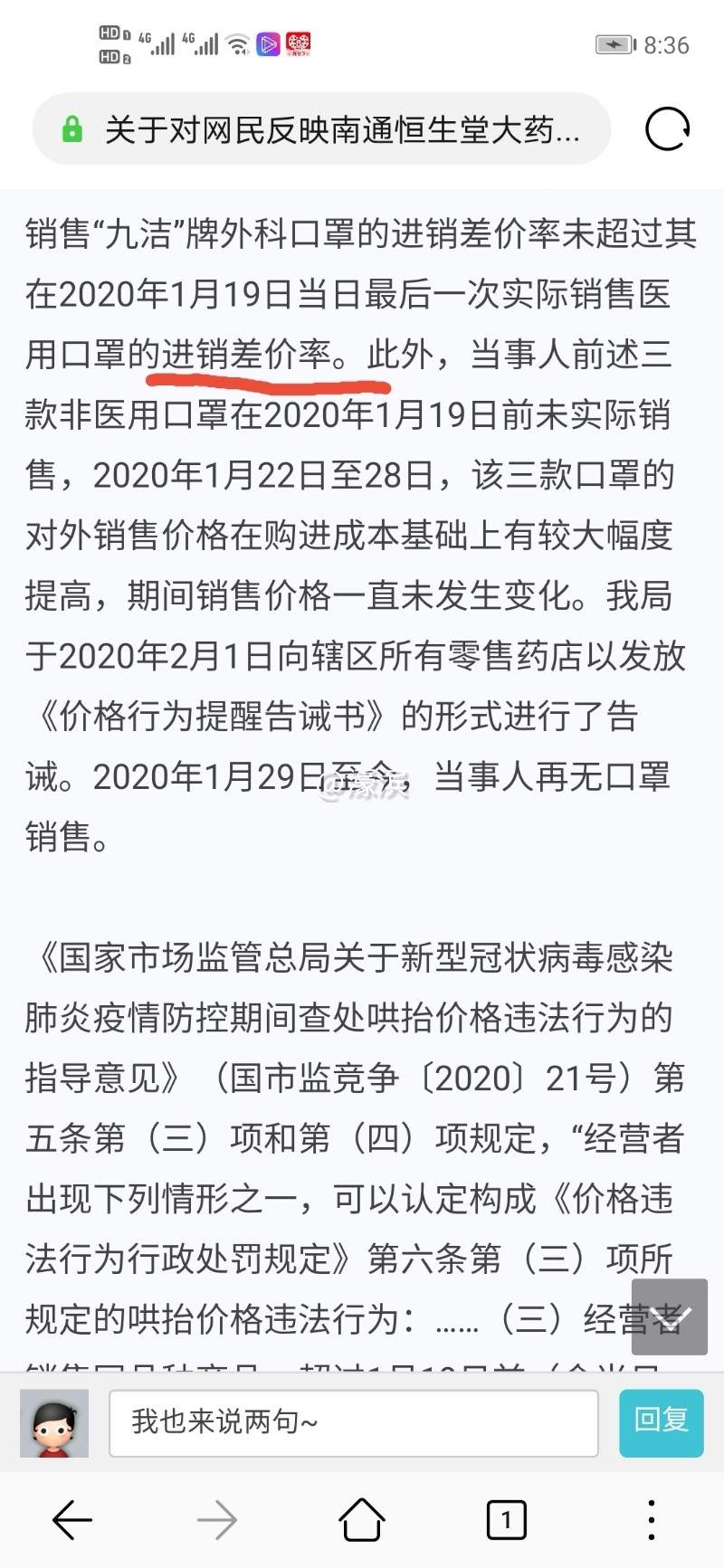
Task: Tap the underlined 进销差价率 text
Action: point(244,356)
